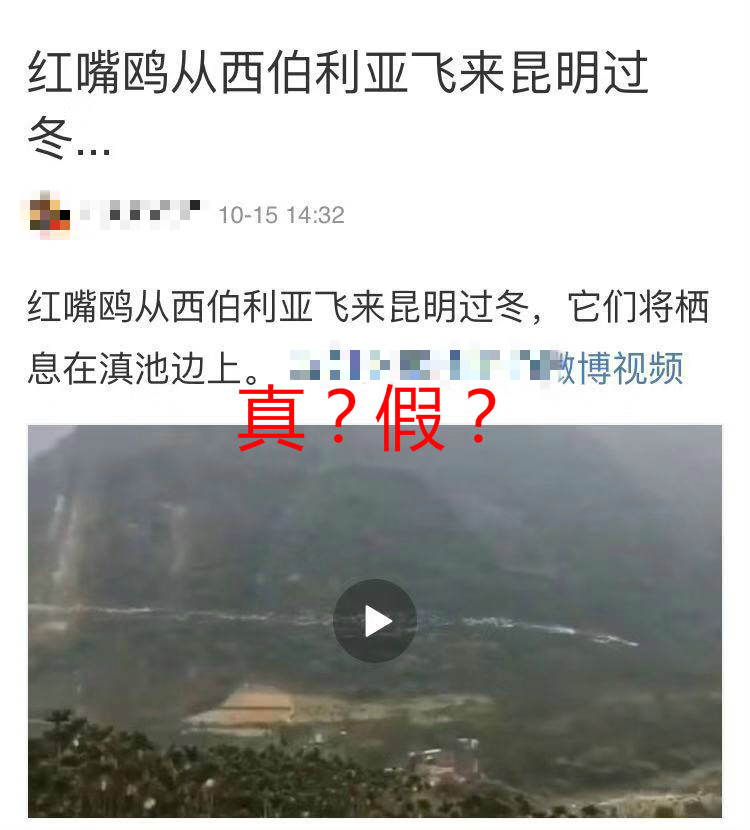
Task: Play the video of the mountain
Action: [x=375, y=621]
